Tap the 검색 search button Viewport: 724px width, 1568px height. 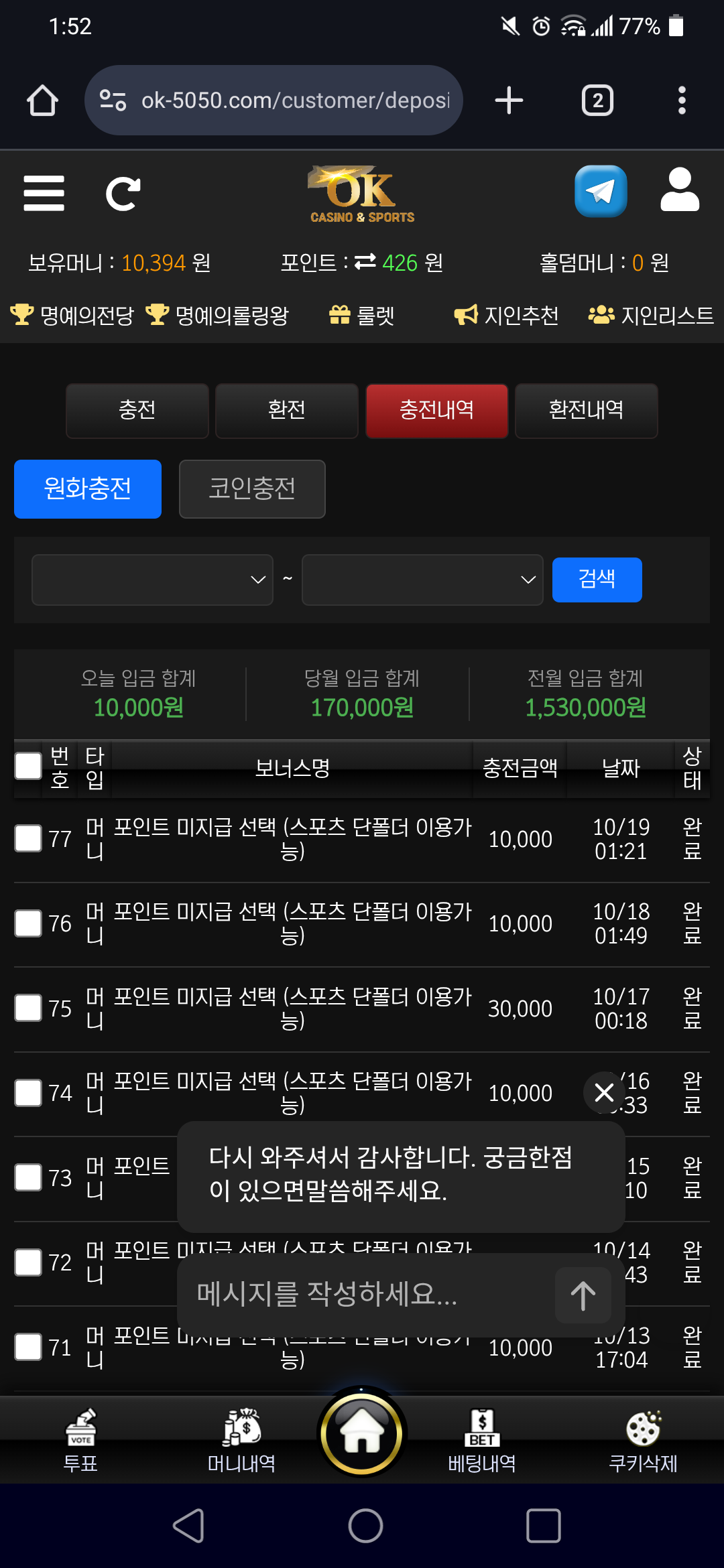pyautogui.click(x=597, y=579)
